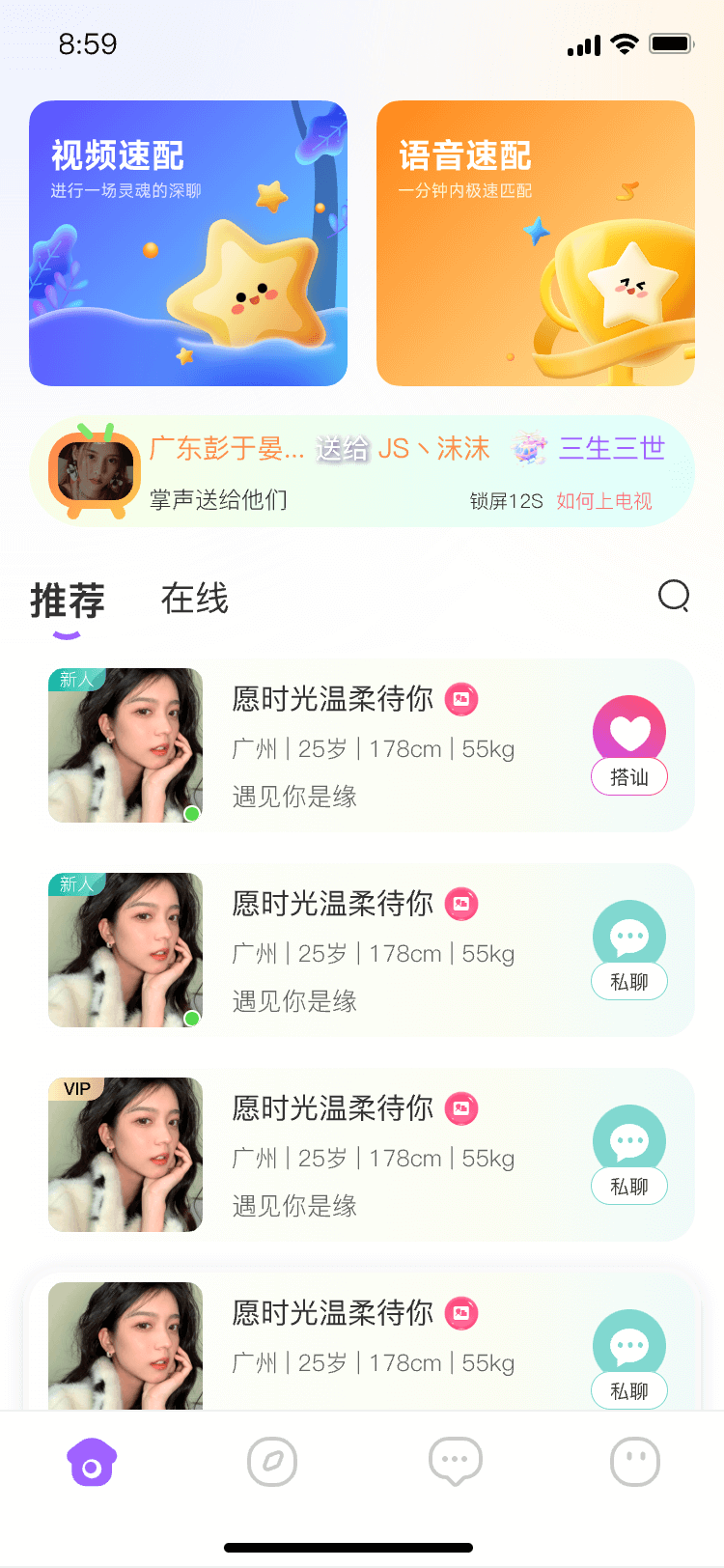Image resolution: width=724 pixels, height=1568 pixels.
Task: Click the VIP badge on the third profile card
Action: (76, 1088)
